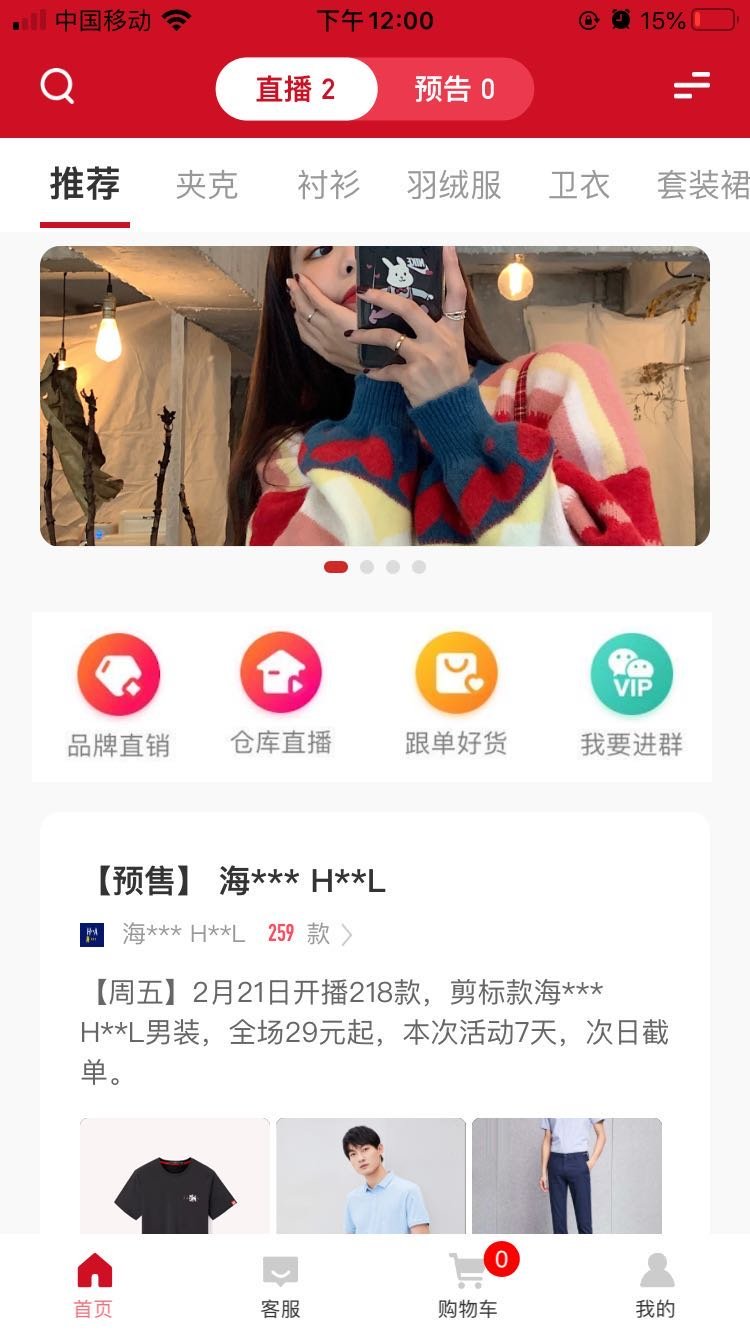Open the 卫衣 category tab
Screen dimensions: 750x1334
(578, 185)
